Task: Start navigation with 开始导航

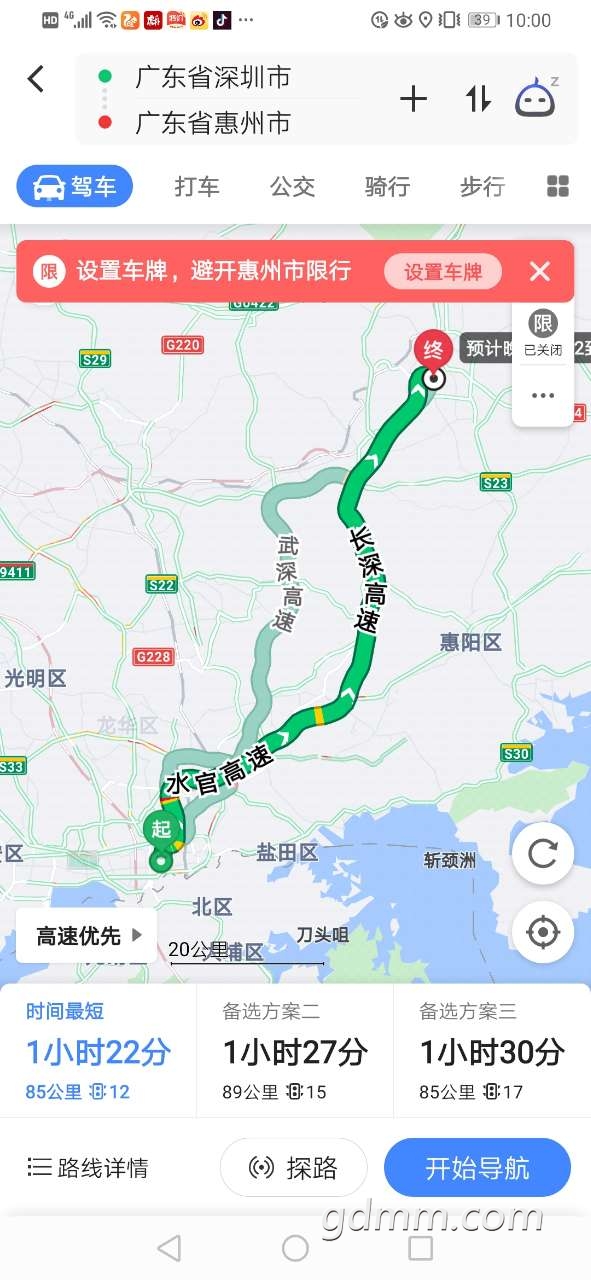Action: [x=477, y=1167]
